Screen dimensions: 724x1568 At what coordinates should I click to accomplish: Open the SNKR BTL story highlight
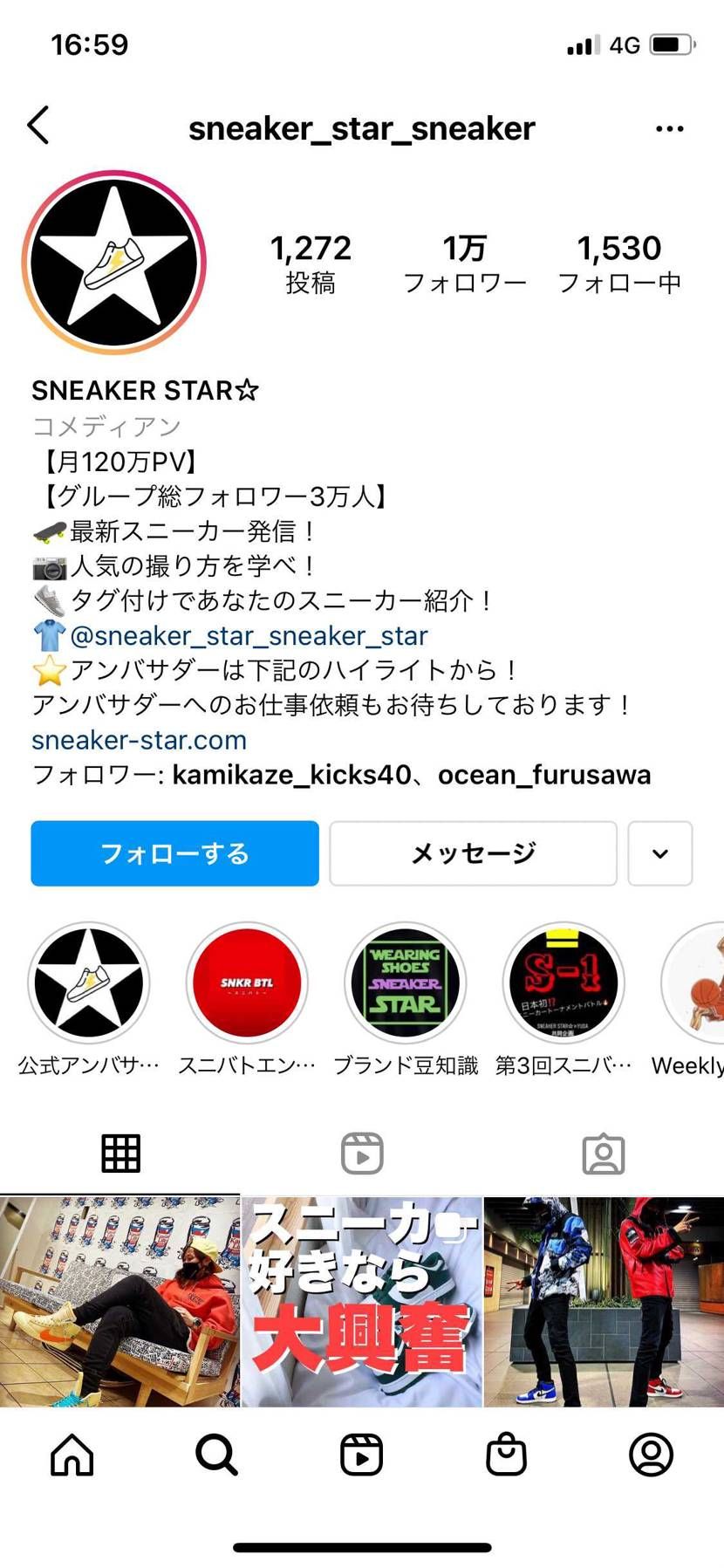click(247, 983)
